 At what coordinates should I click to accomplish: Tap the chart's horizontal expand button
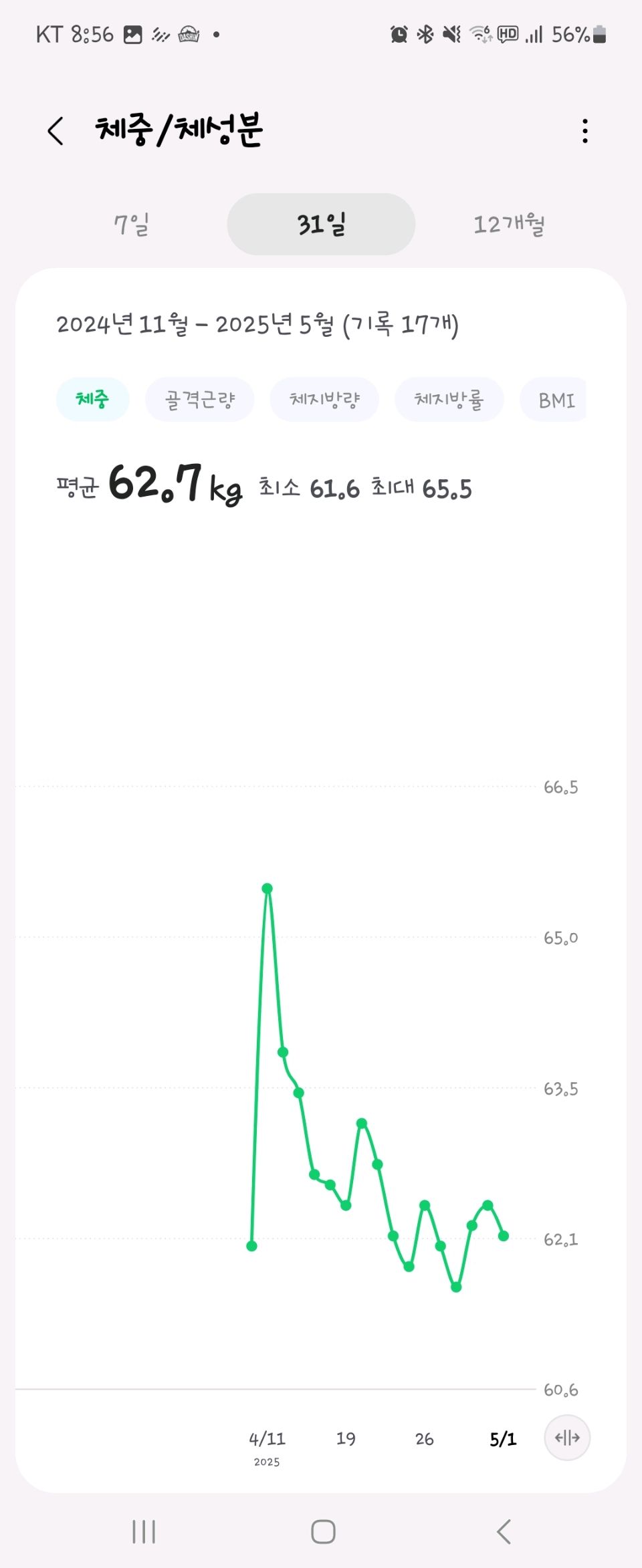[x=567, y=1437]
